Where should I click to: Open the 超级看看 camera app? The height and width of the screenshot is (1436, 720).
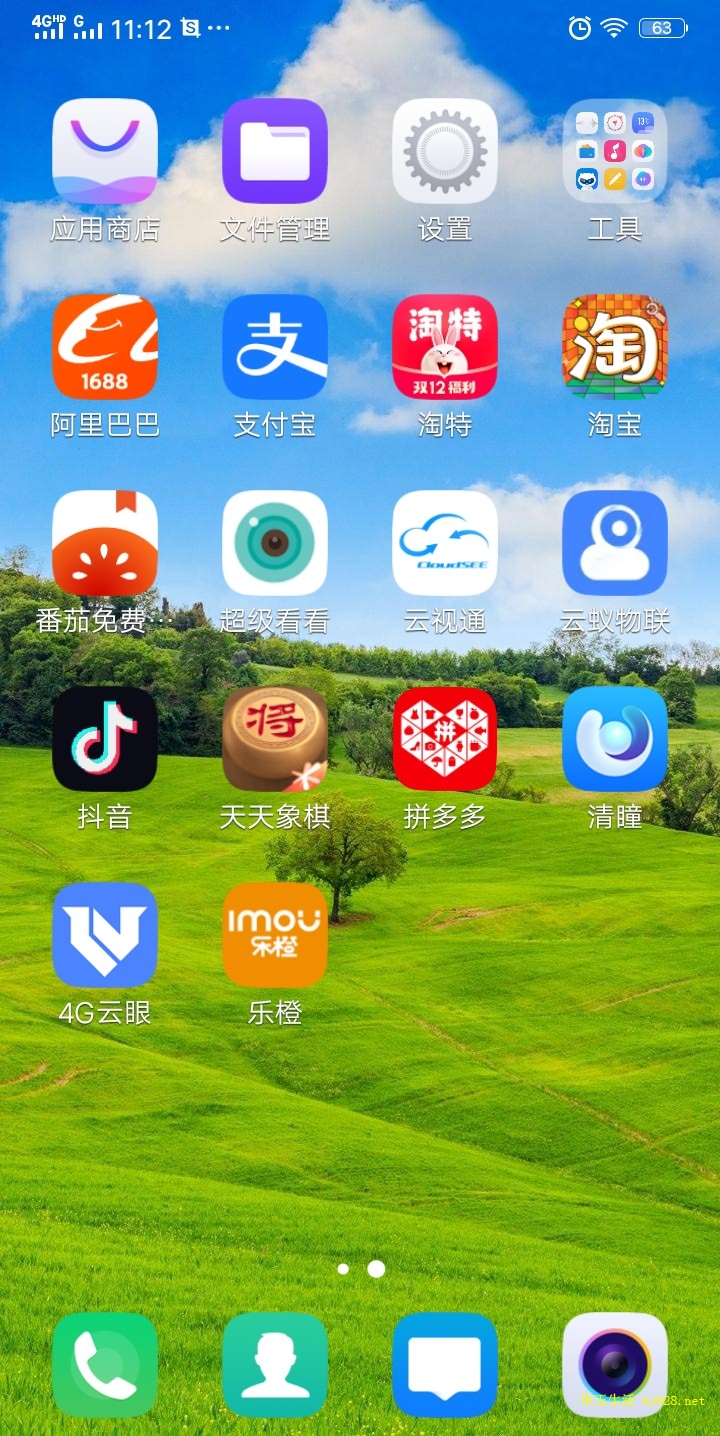[275, 543]
